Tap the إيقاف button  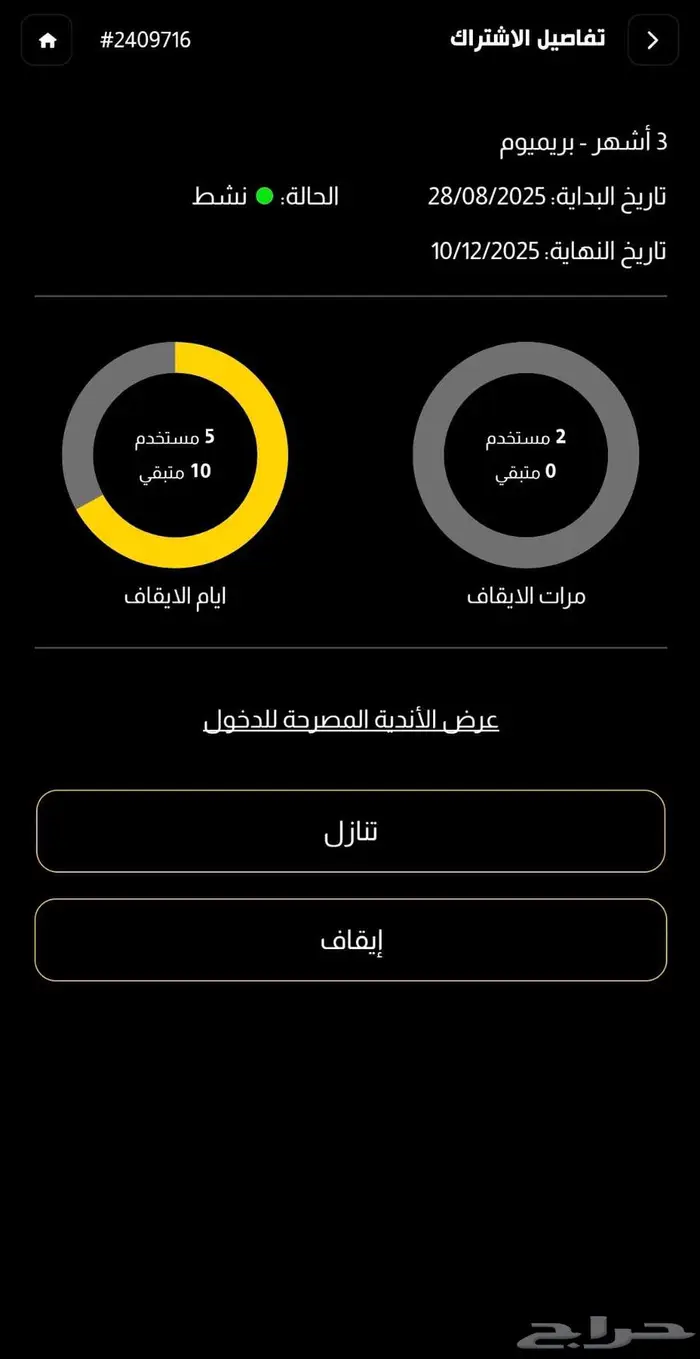coord(351,940)
